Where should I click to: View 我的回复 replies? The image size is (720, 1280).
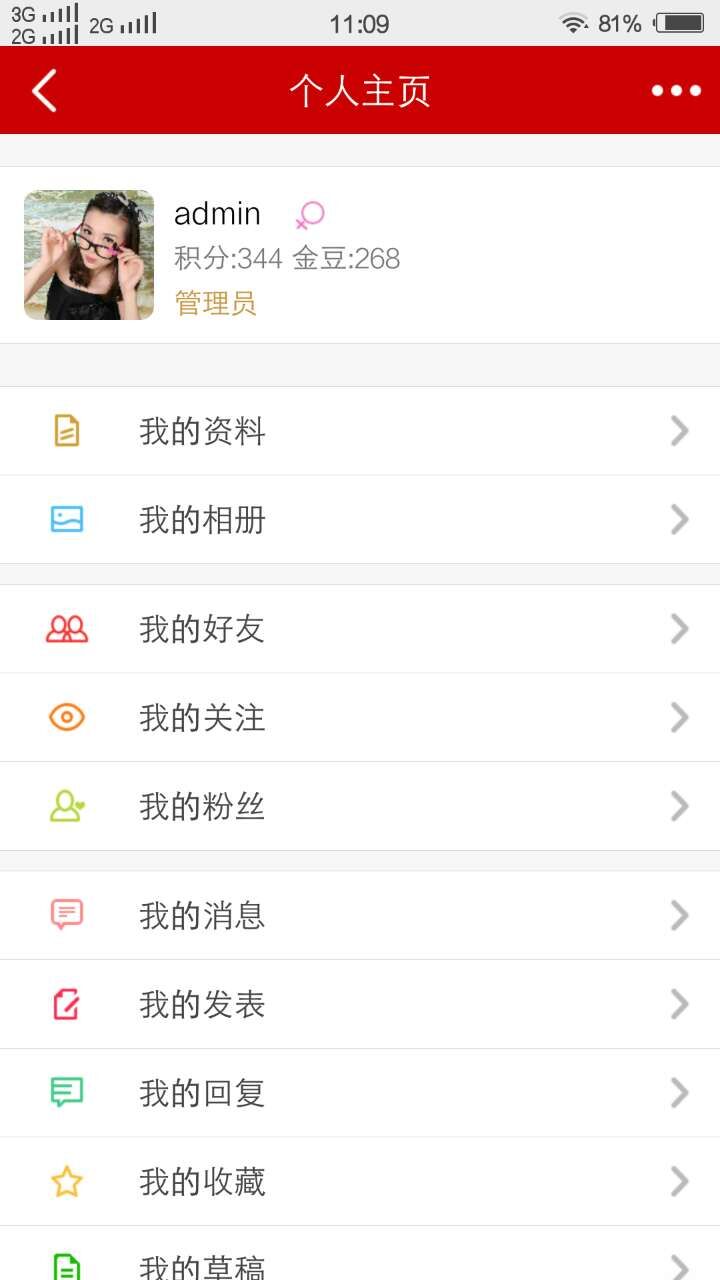click(360, 1093)
